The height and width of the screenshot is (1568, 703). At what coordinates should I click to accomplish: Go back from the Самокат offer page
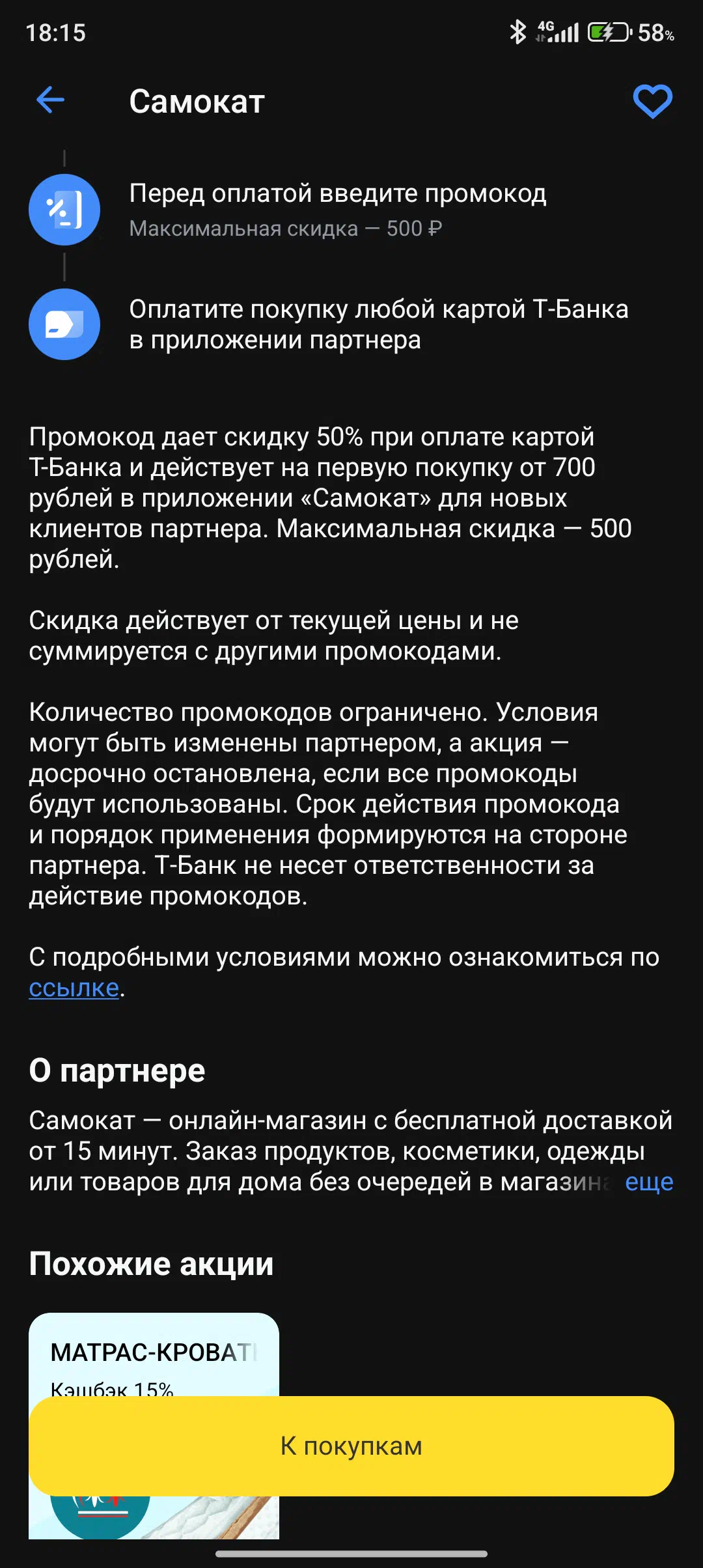[50, 100]
